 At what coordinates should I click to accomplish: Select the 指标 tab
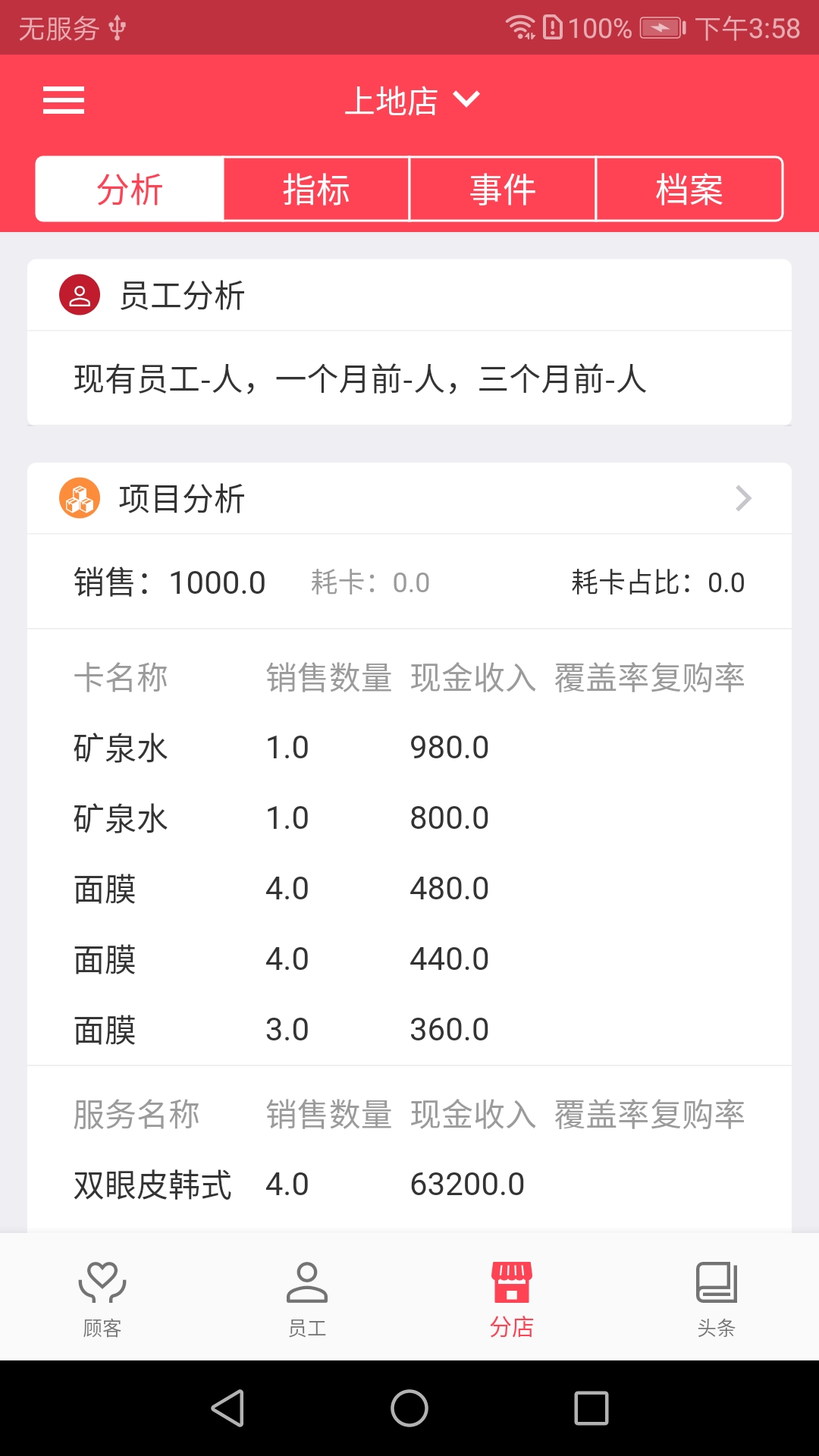pos(315,190)
